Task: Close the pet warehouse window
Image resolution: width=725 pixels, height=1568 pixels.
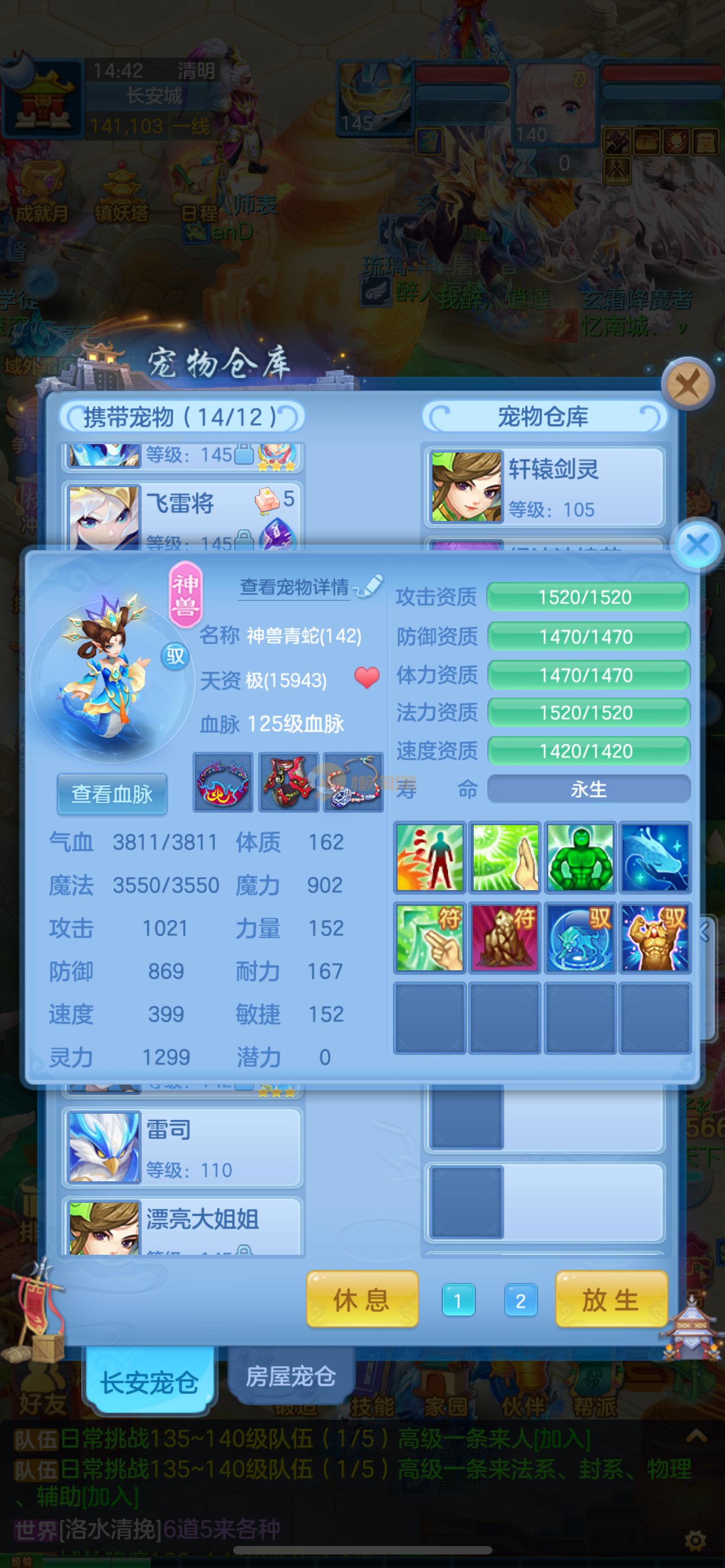Action: [x=688, y=384]
